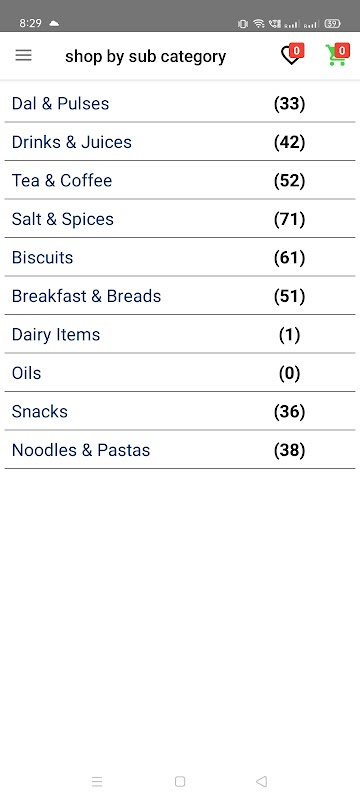
Task: Browse the Snacks category
Action: click(179, 412)
